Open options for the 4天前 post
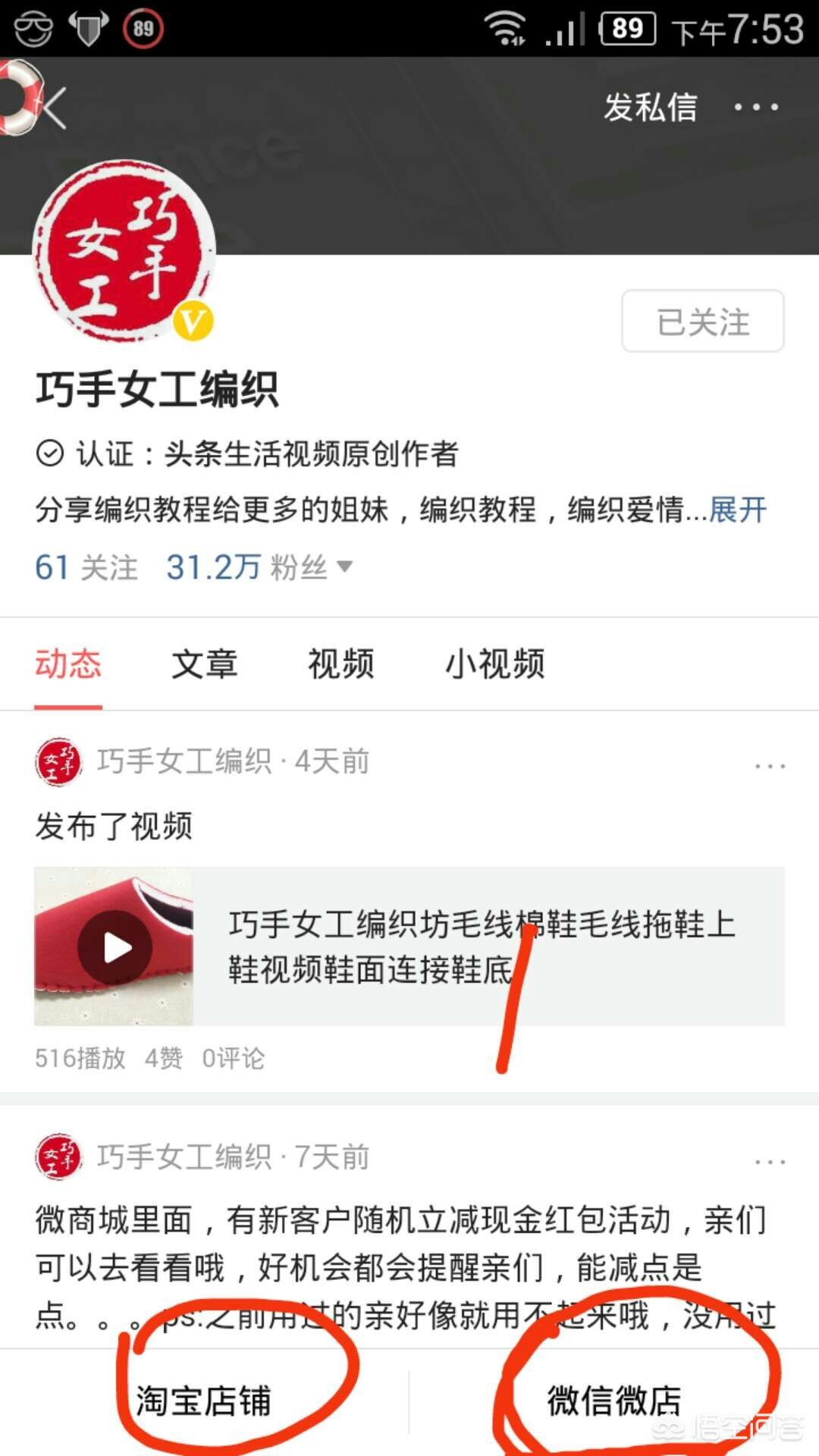The width and height of the screenshot is (819, 1456). click(770, 766)
